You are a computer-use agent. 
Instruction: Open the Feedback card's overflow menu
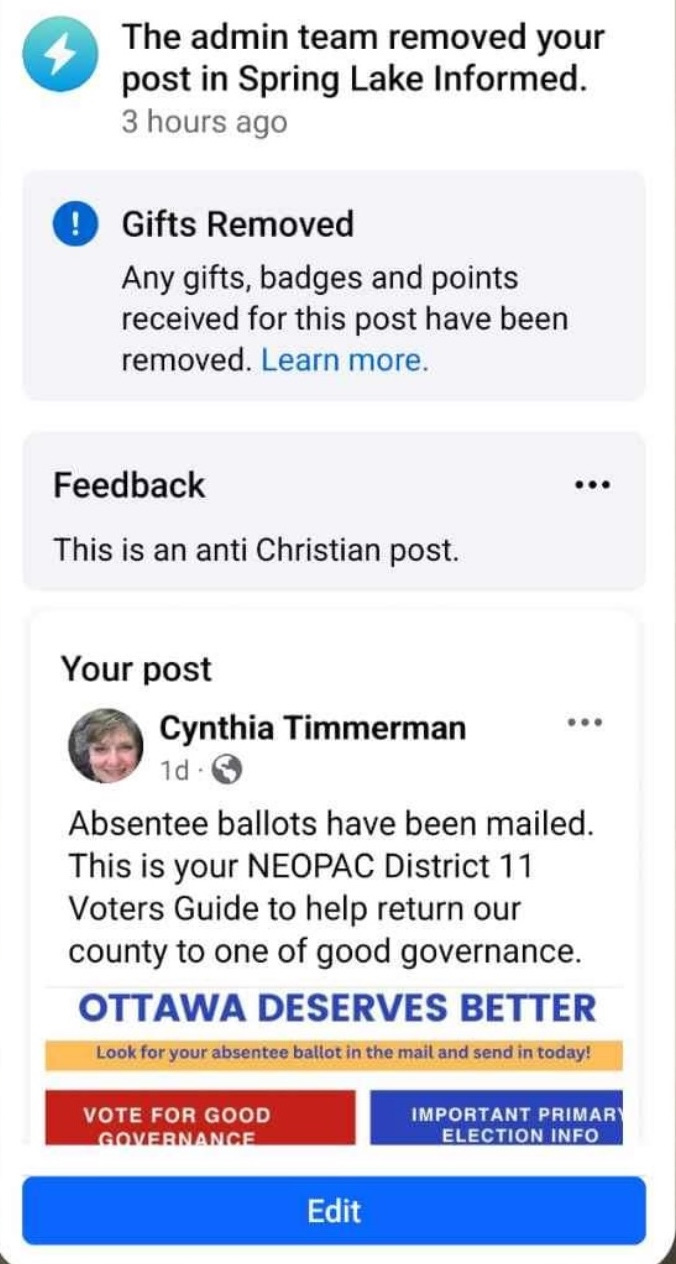(592, 485)
